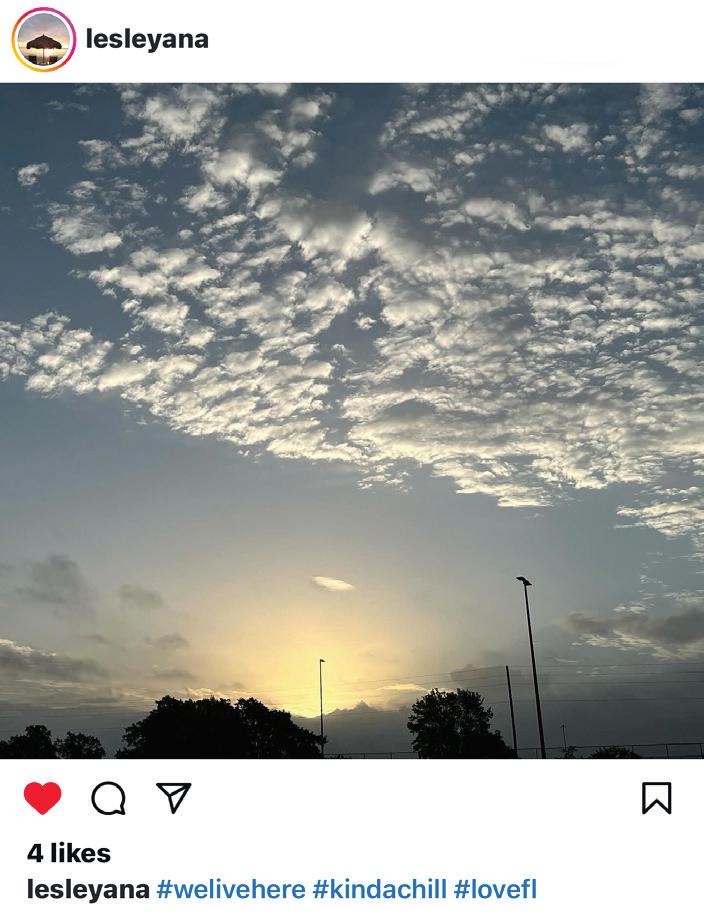
Task: Open lesleyana's profile picture story
Action: coord(43,40)
